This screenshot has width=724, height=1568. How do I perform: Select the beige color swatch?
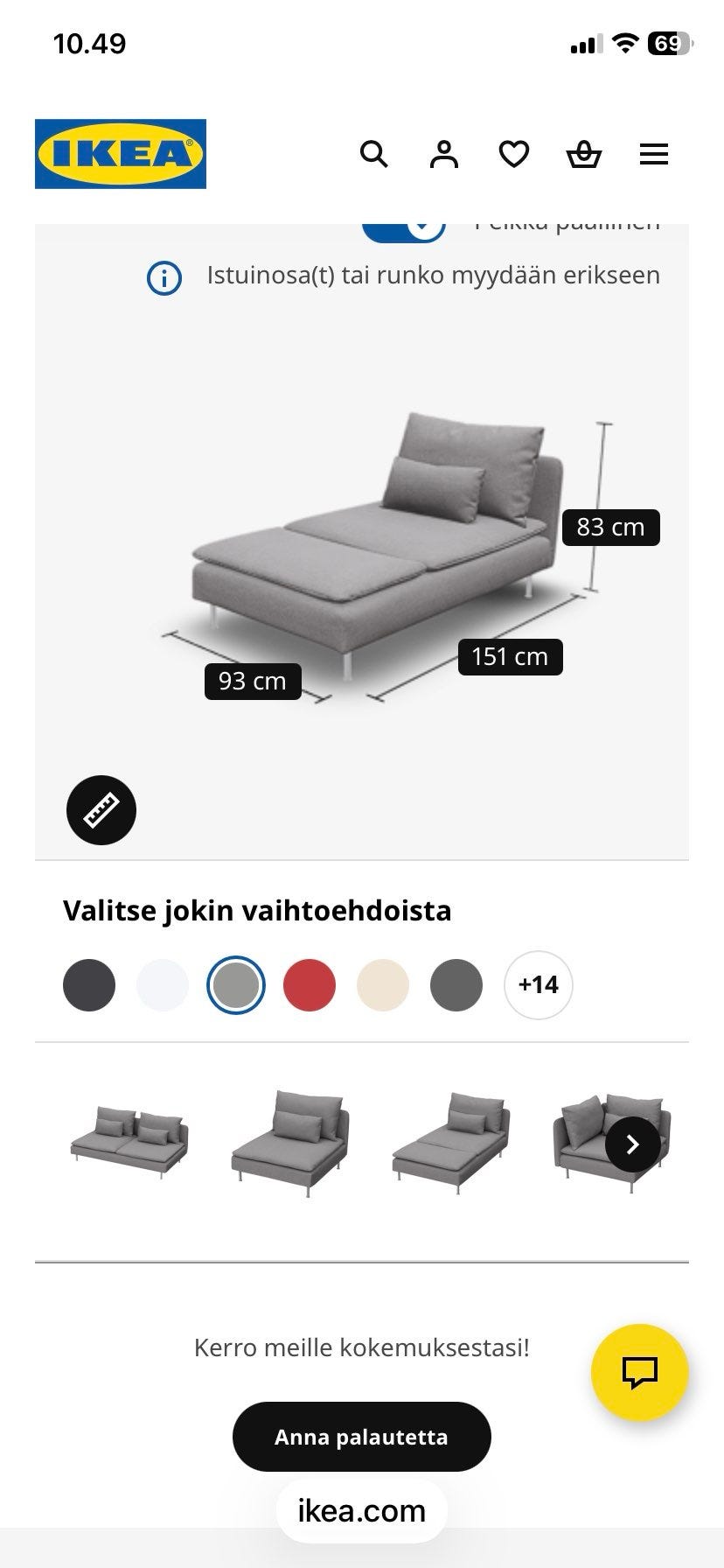click(383, 985)
